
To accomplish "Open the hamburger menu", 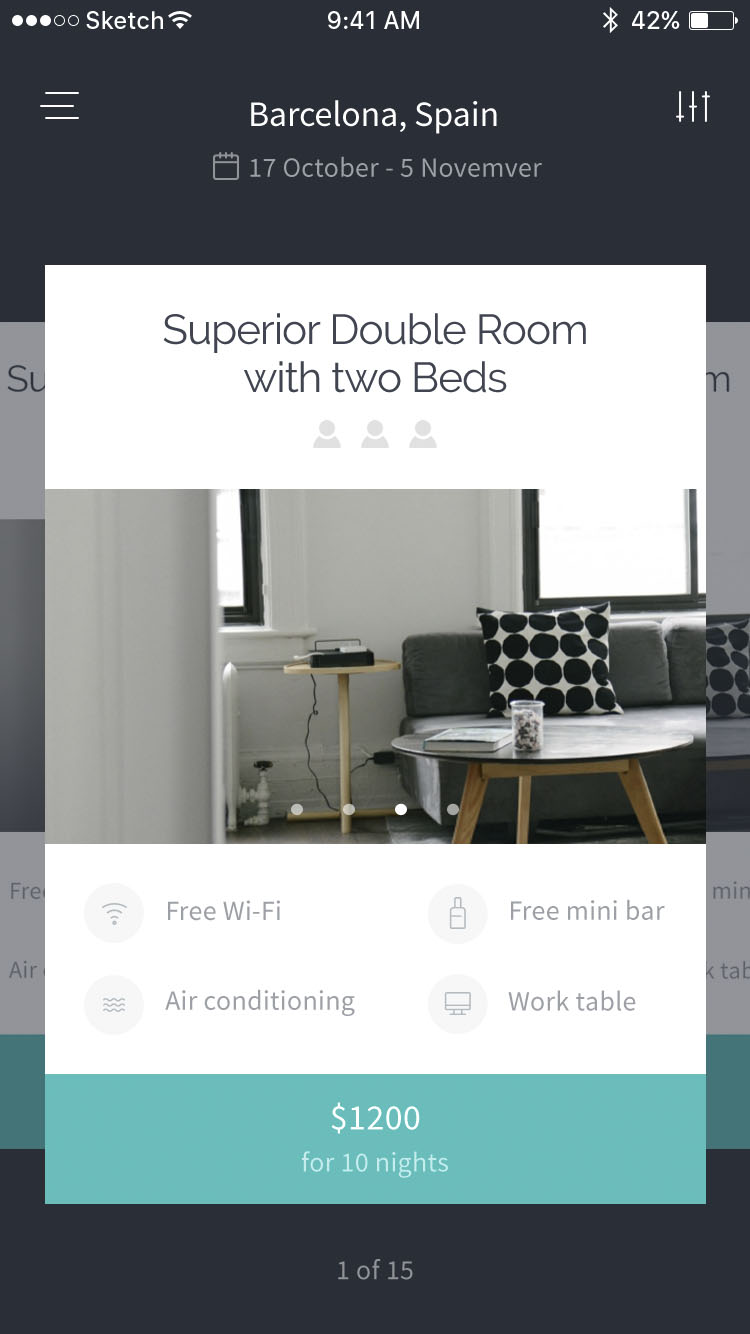I will pos(60,106).
